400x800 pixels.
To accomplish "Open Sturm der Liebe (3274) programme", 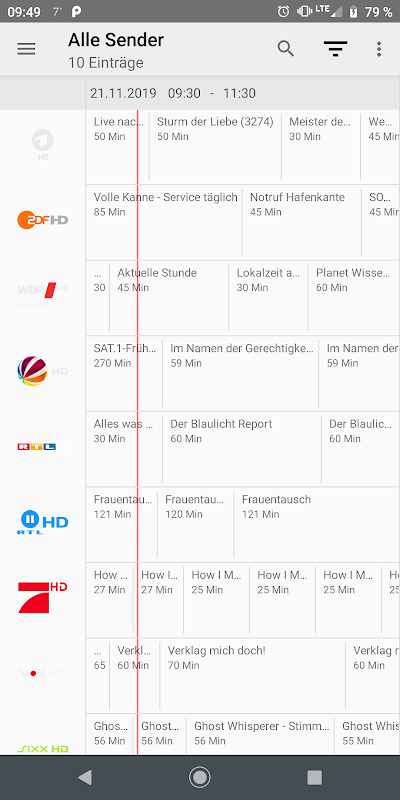I will 215,147.
